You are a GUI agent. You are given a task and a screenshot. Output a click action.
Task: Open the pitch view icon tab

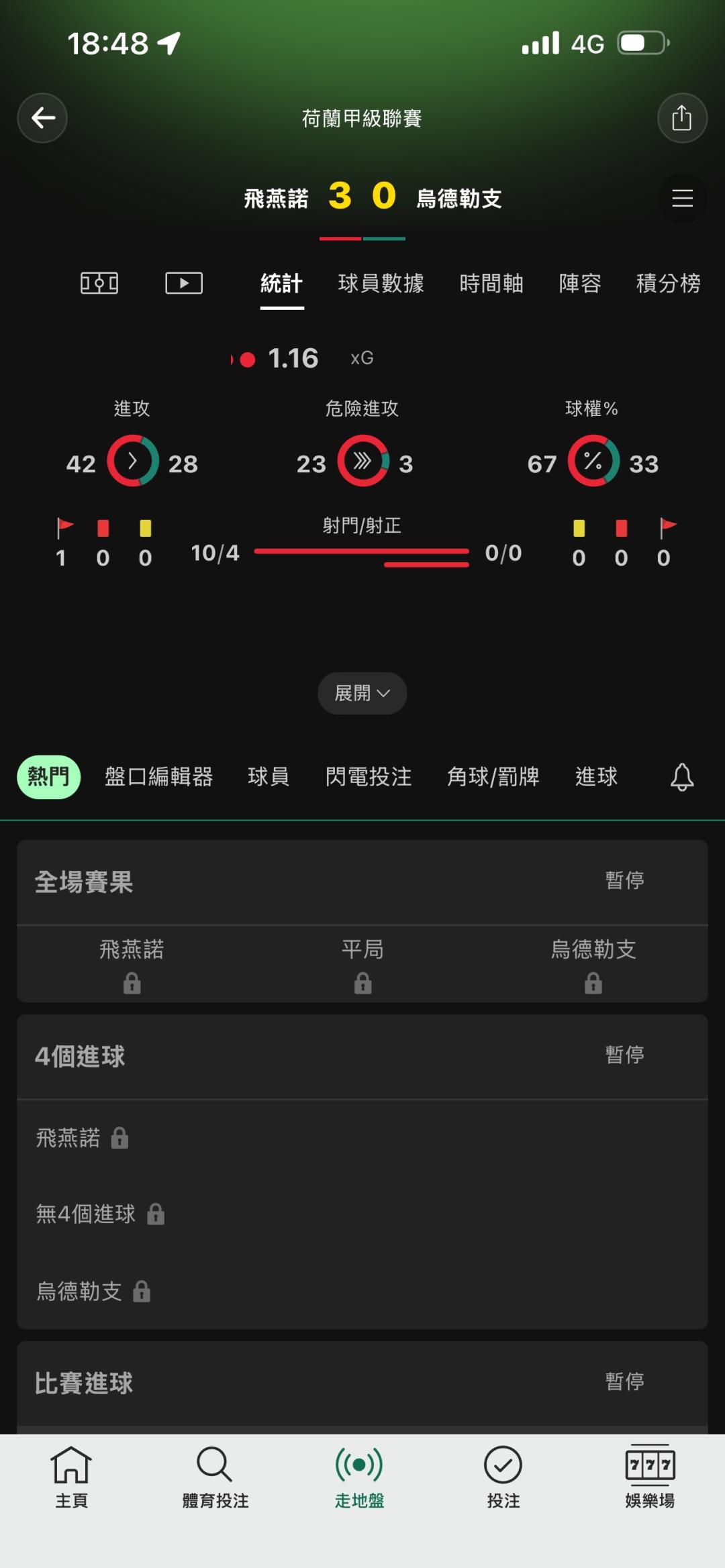click(99, 283)
